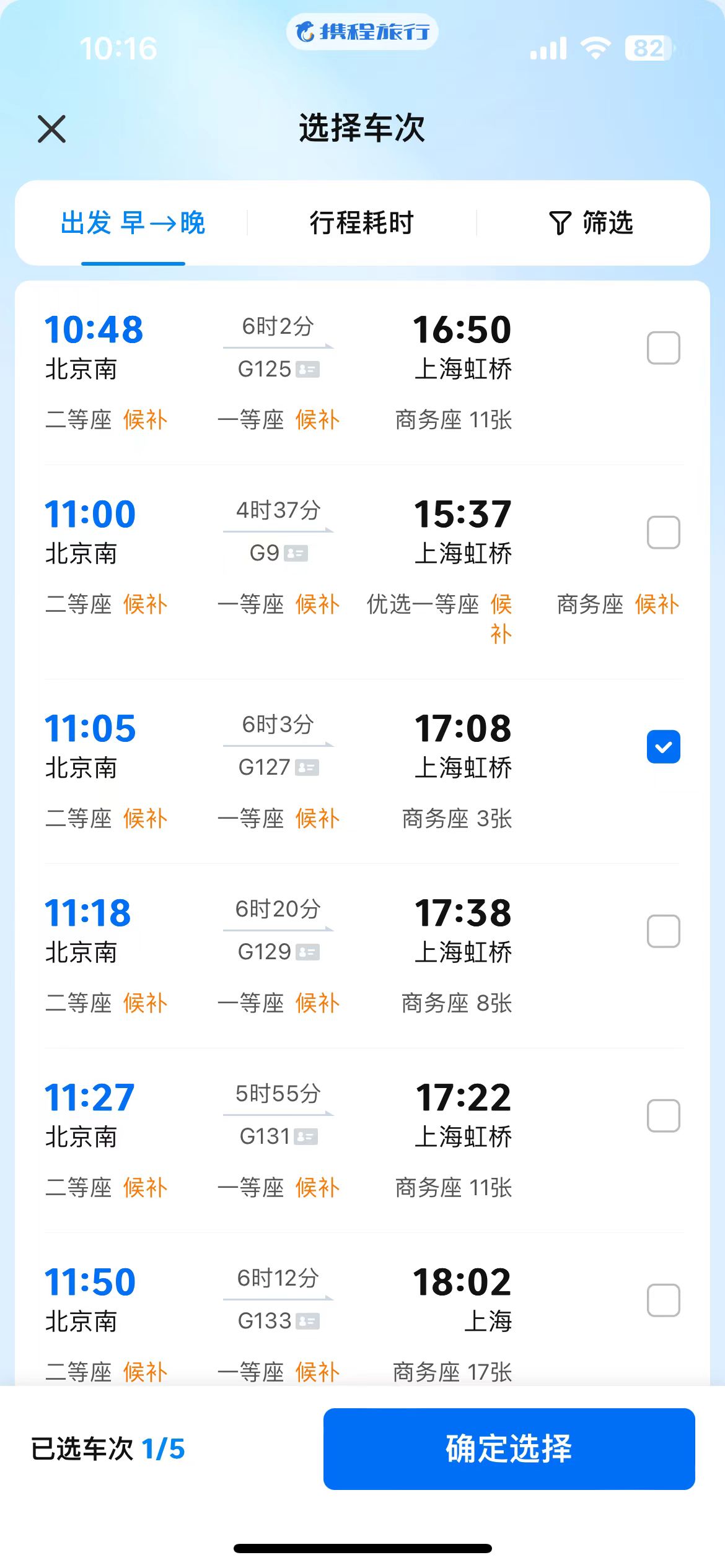Check the box for train G133
Screen dimensions: 725x1568
pyautogui.click(x=664, y=1300)
